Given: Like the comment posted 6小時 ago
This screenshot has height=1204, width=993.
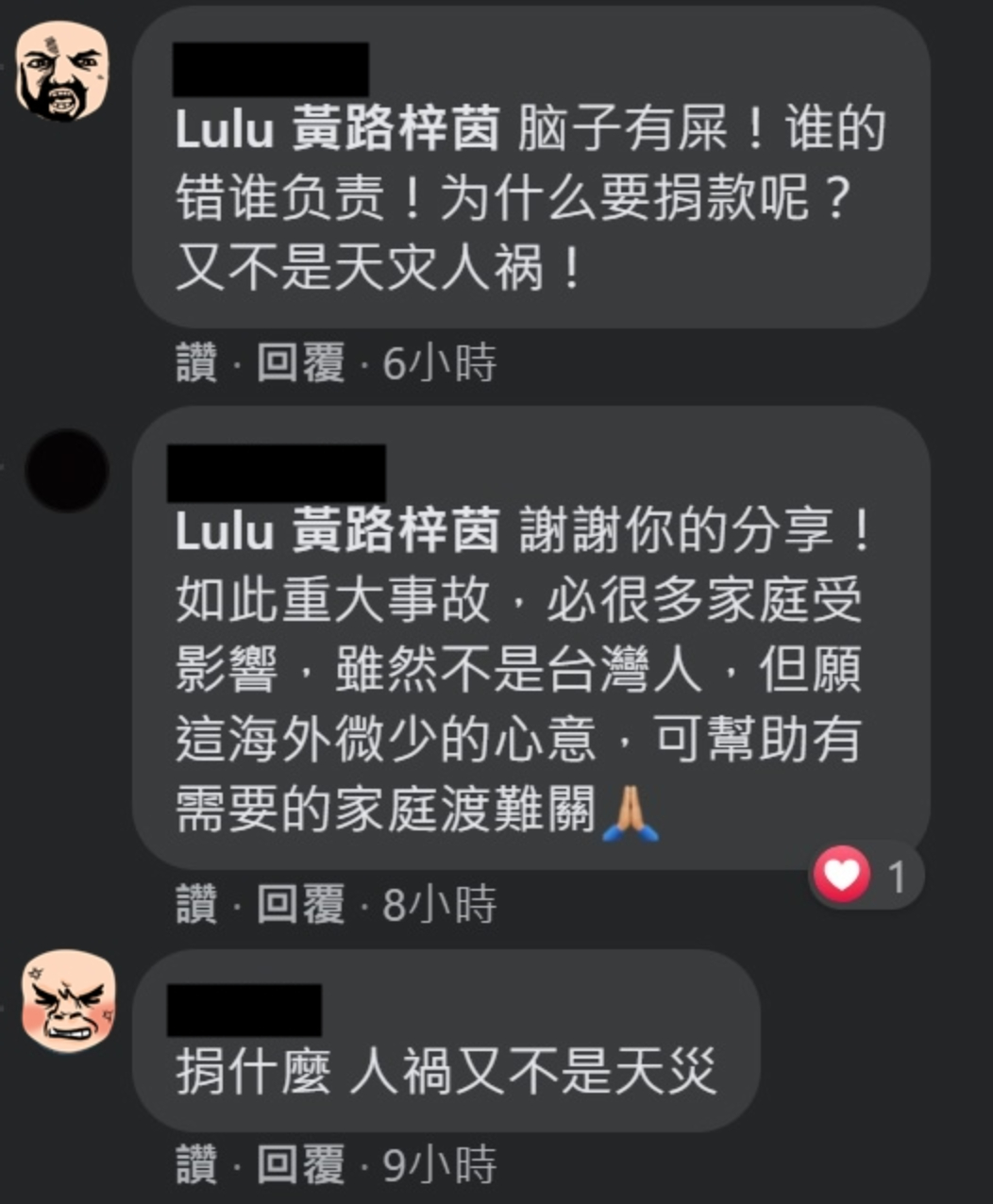Looking at the screenshot, I should (x=196, y=363).
